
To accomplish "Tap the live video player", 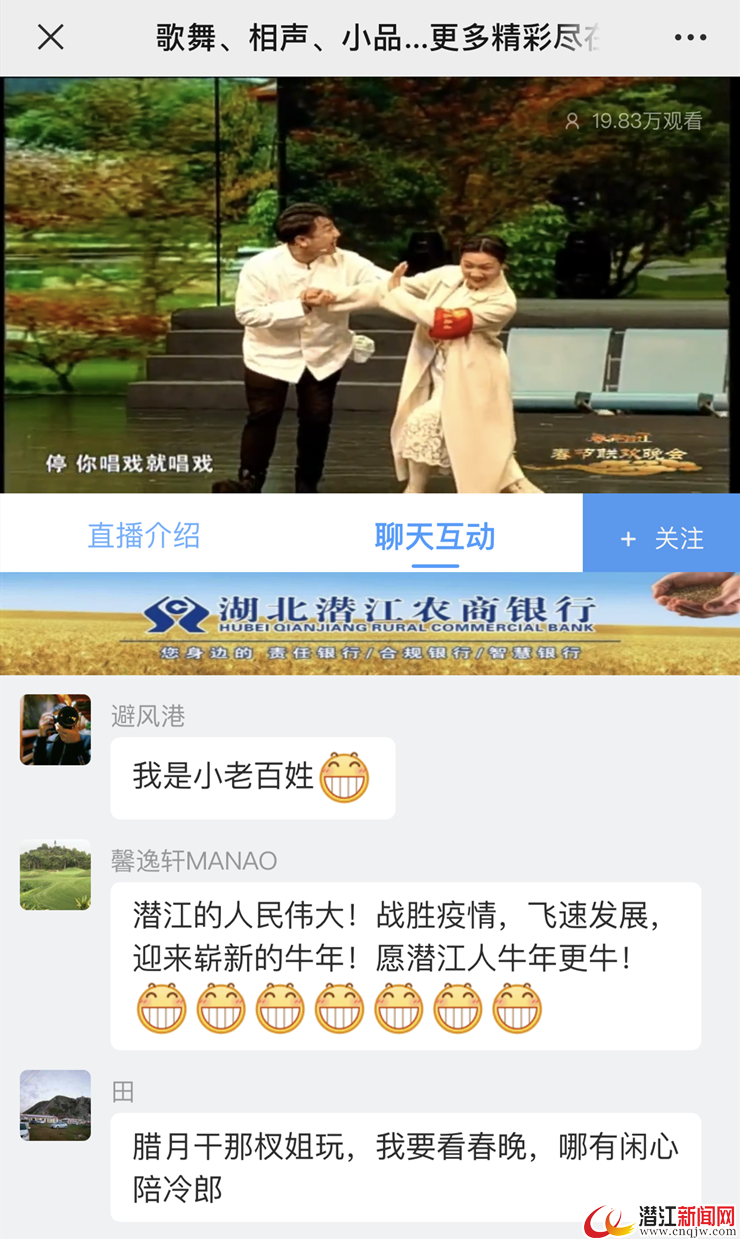I will click(x=370, y=285).
